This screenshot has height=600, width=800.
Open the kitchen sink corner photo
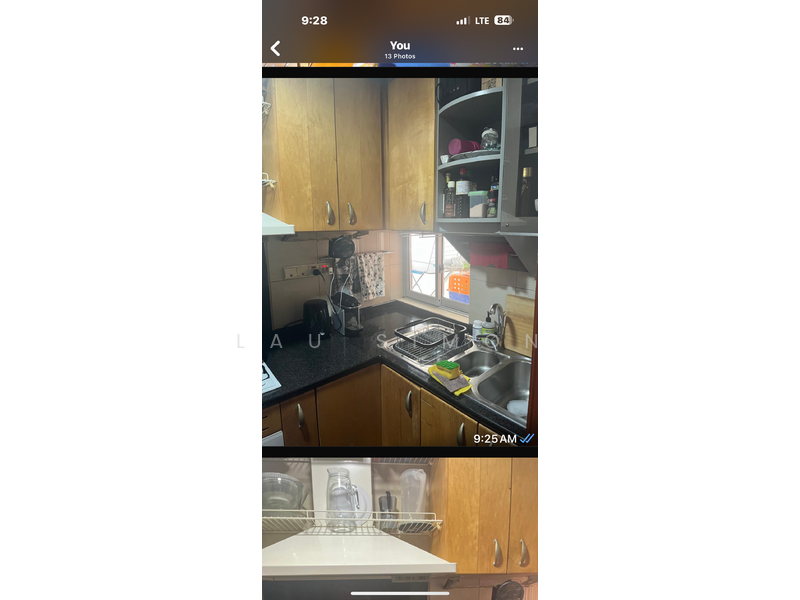coord(400,262)
